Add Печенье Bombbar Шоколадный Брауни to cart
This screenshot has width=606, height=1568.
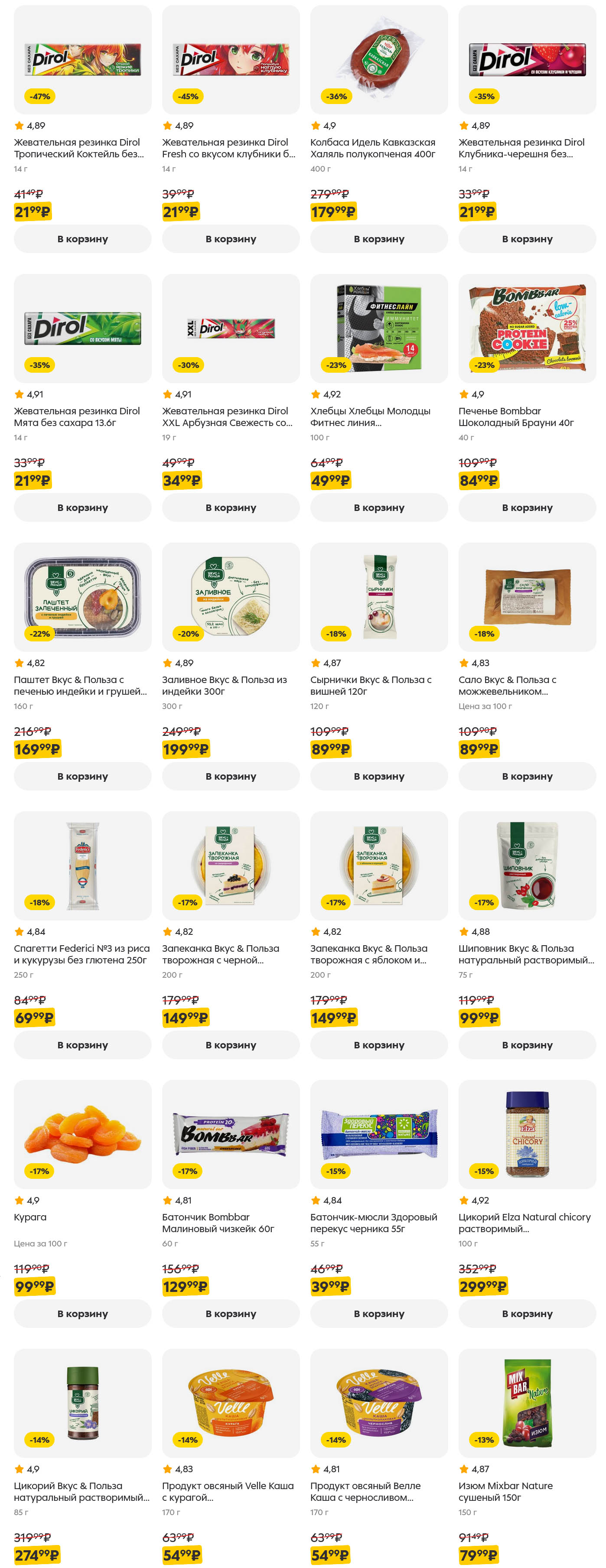(527, 507)
